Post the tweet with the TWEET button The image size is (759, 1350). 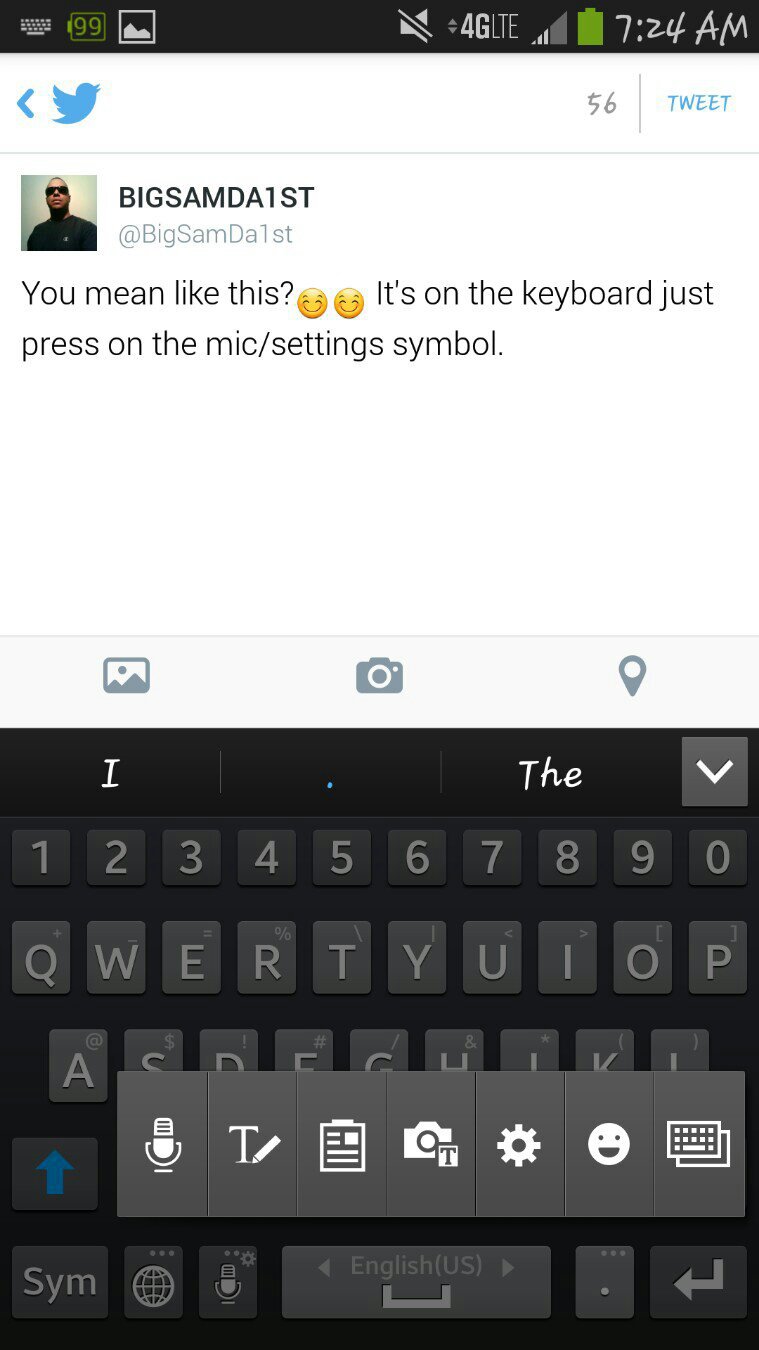click(x=699, y=103)
